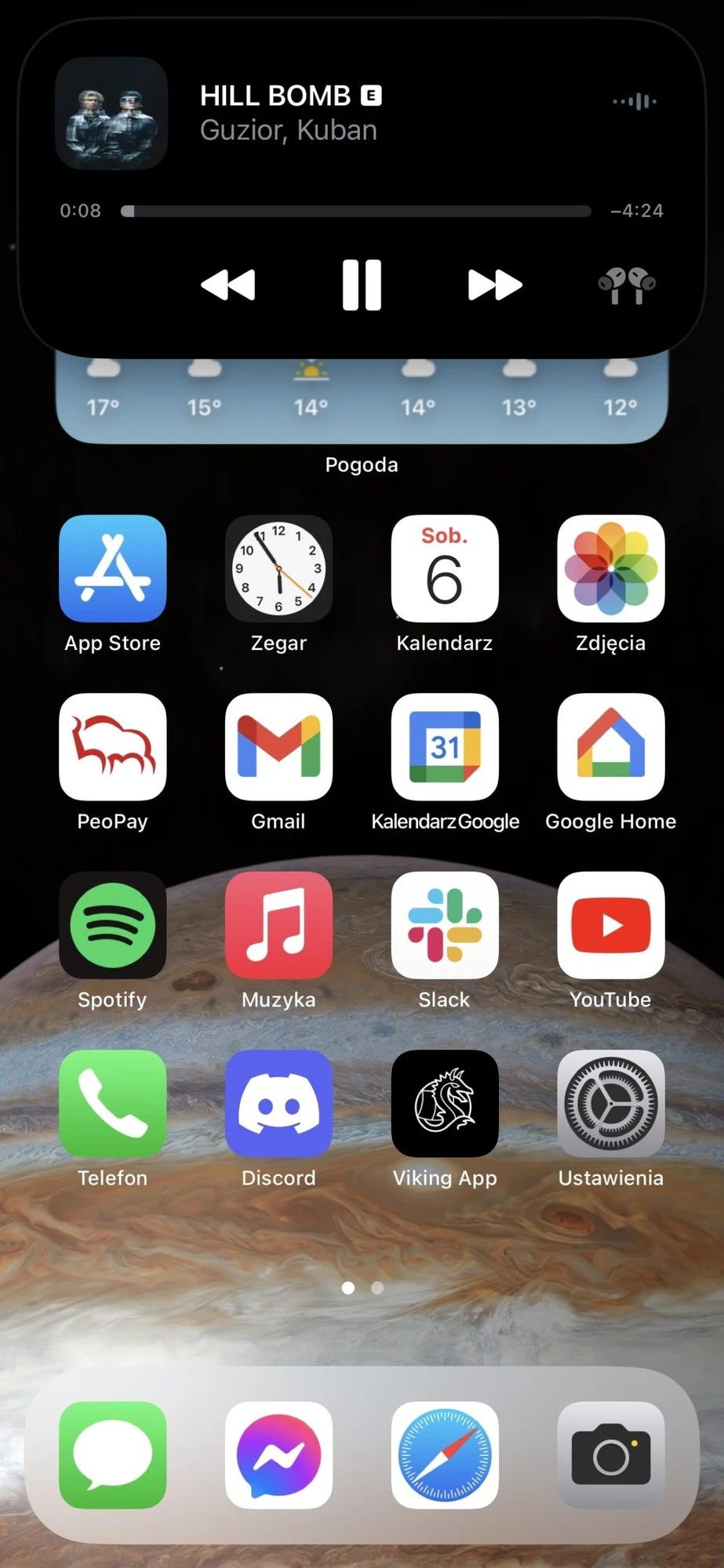Image resolution: width=724 pixels, height=1568 pixels.
Task: Pause the HILL BOMB track
Action: click(x=362, y=285)
